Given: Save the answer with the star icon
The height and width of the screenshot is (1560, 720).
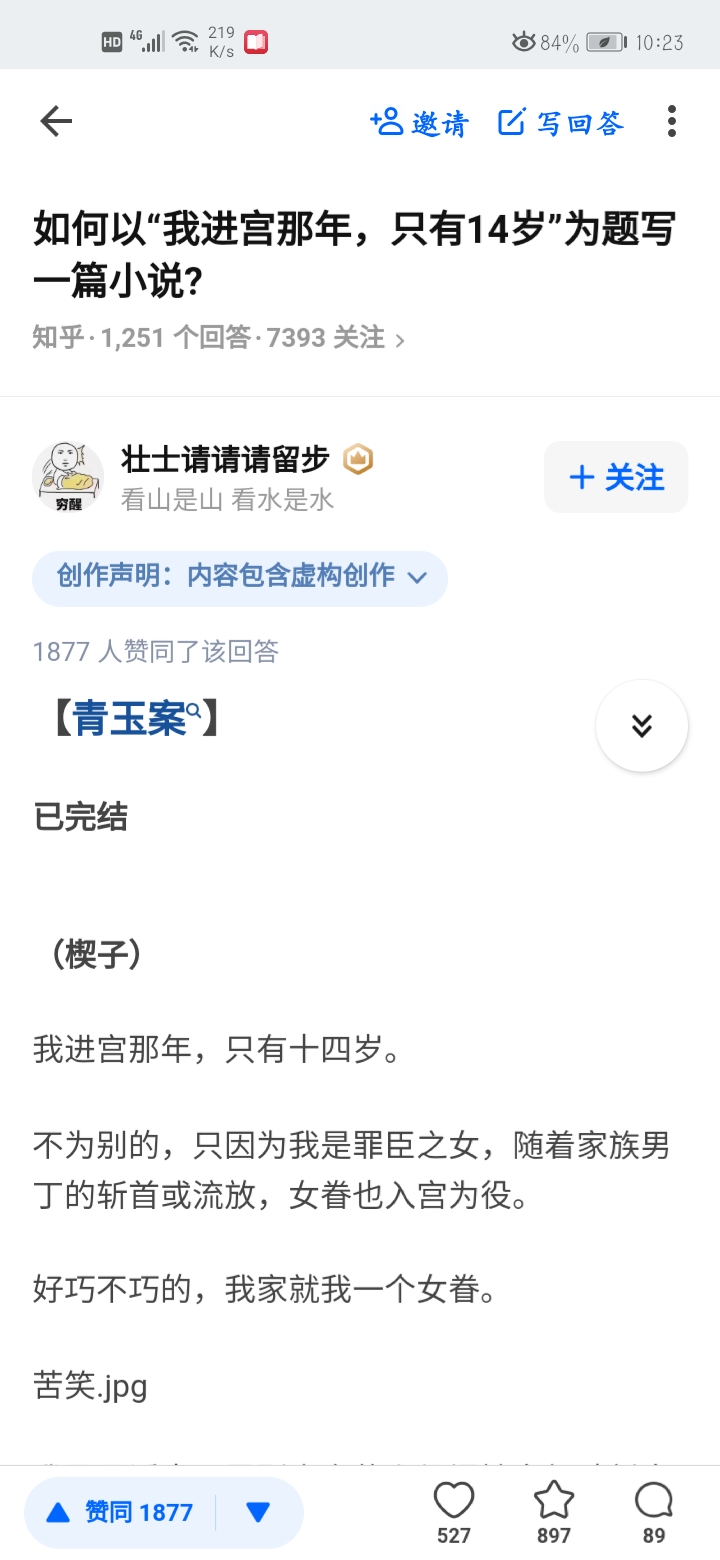Looking at the screenshot, I should tap(553, 1512).
